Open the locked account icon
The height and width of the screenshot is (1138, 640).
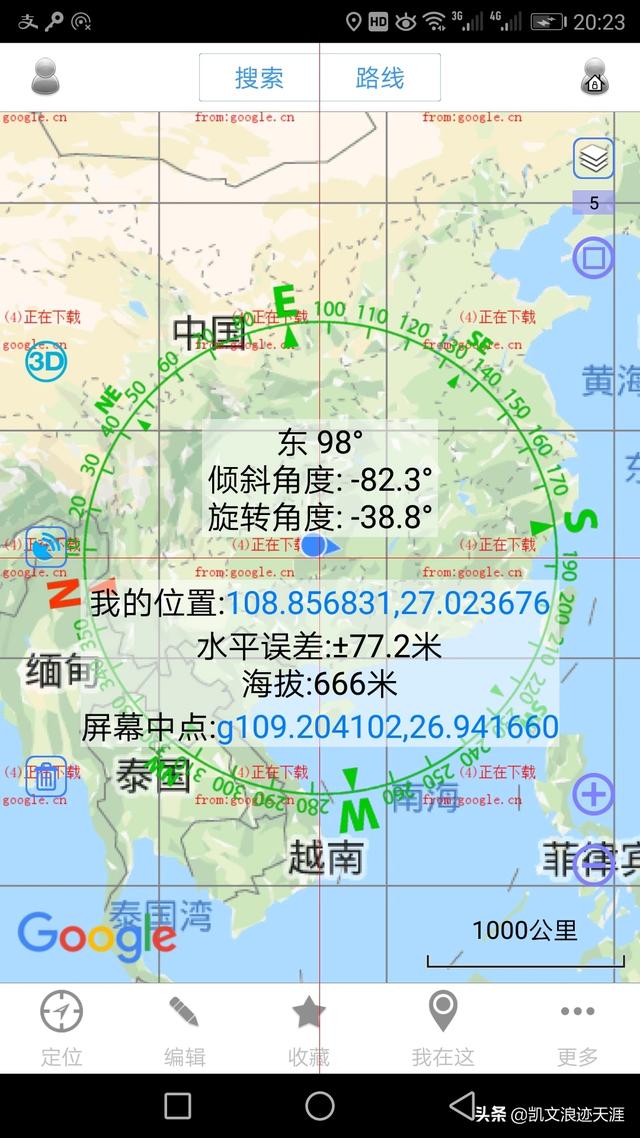click(594, 77)
